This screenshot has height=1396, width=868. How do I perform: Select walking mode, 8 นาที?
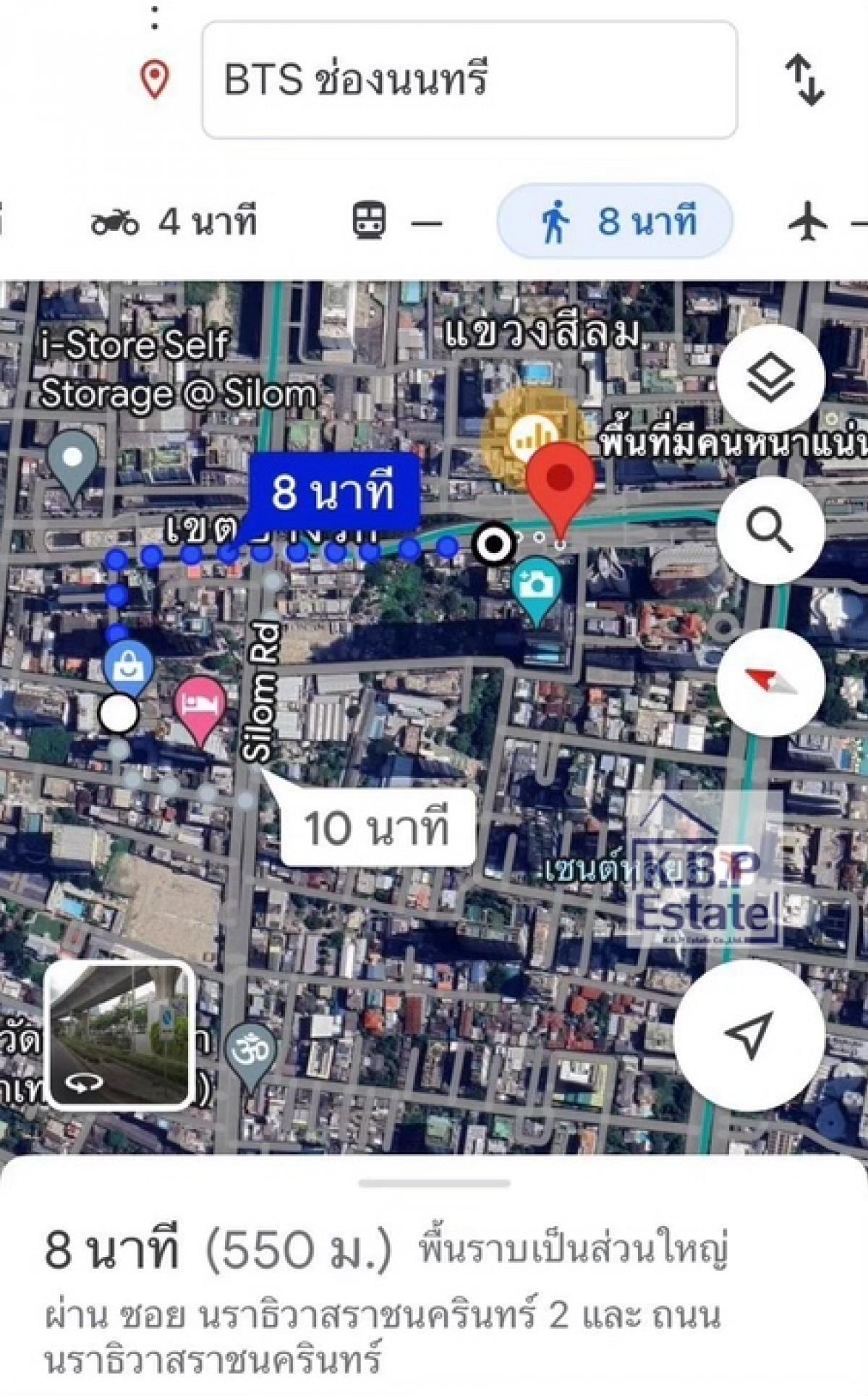(615, 221)
